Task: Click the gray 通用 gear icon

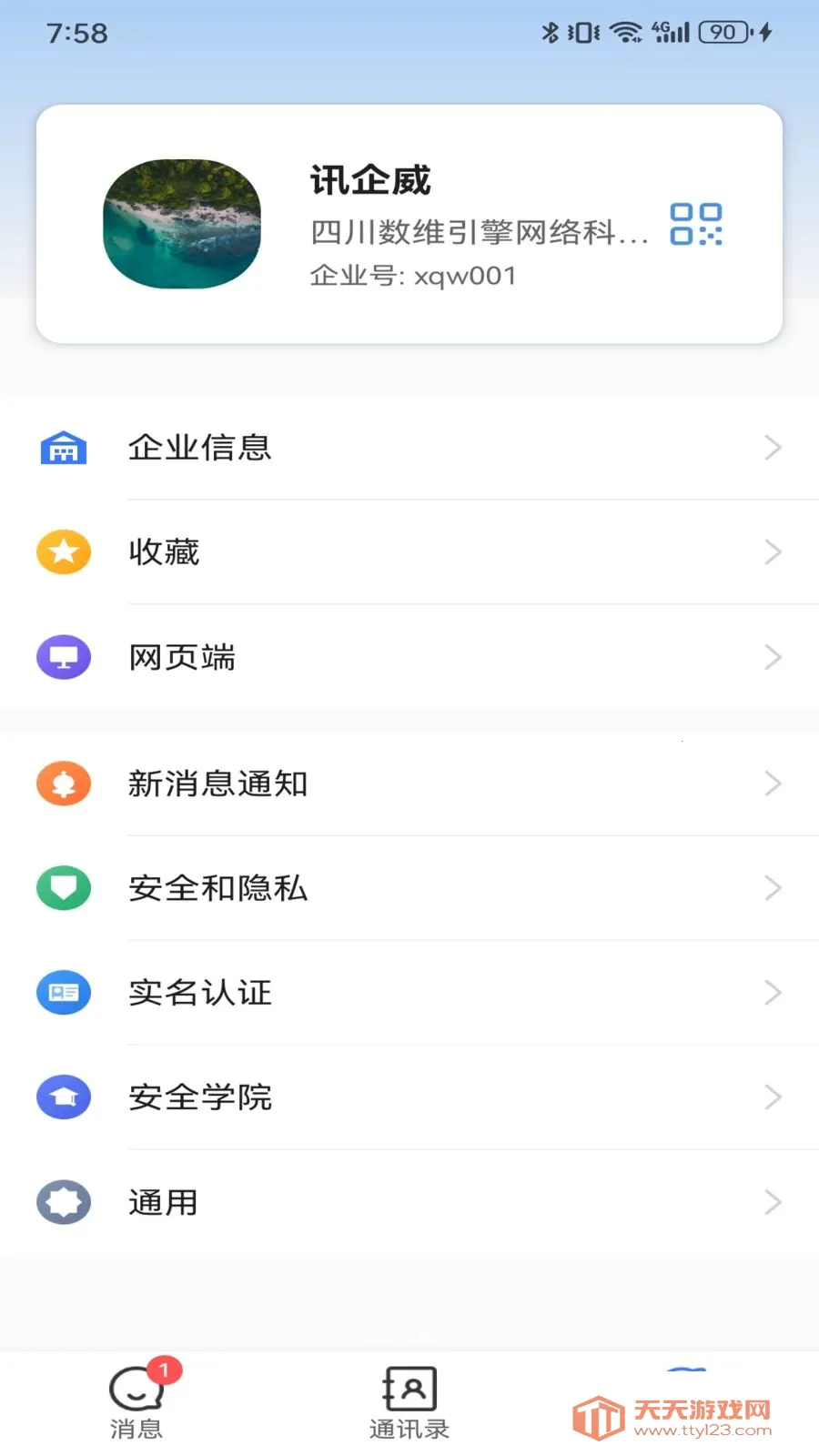Action: point(63,1202)
